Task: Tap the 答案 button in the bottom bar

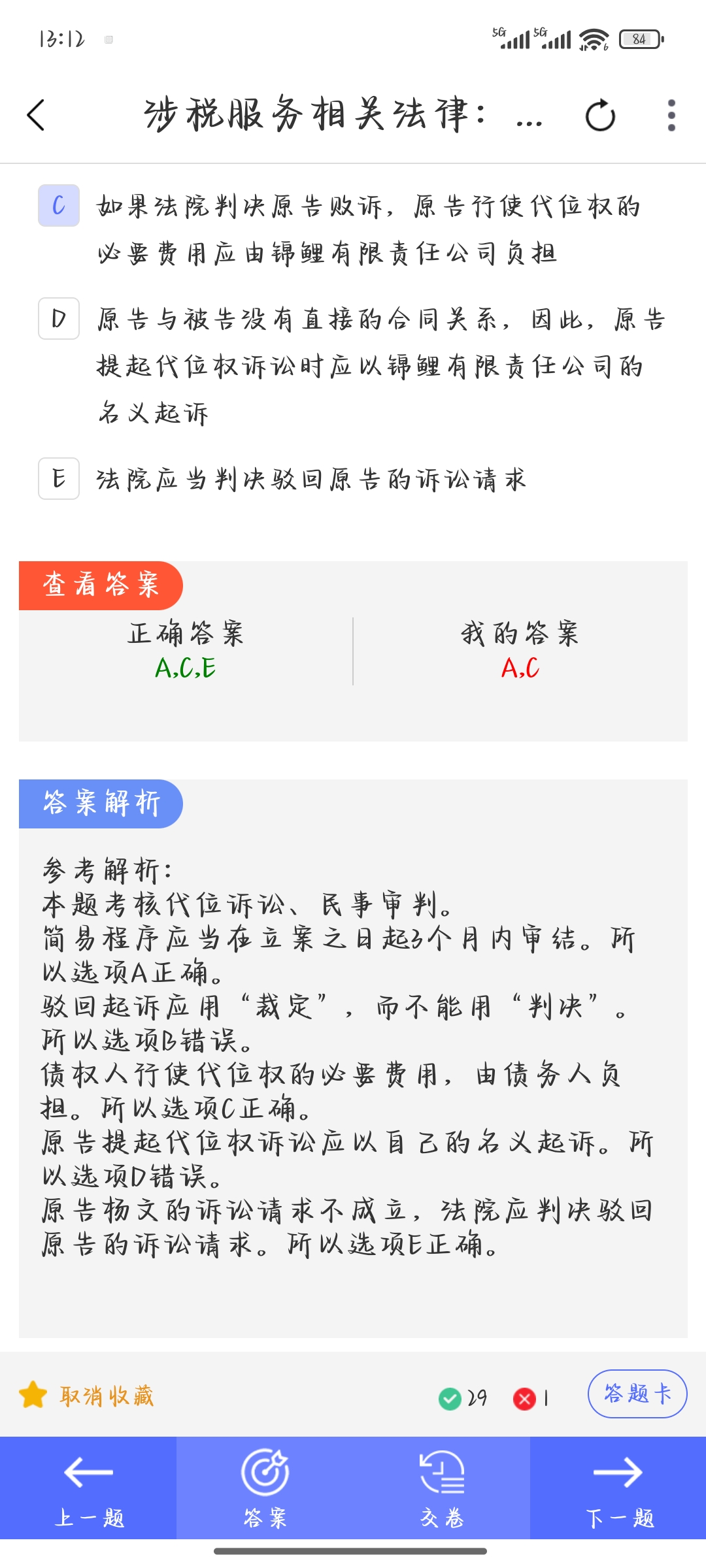Action: click(265, 1488)
